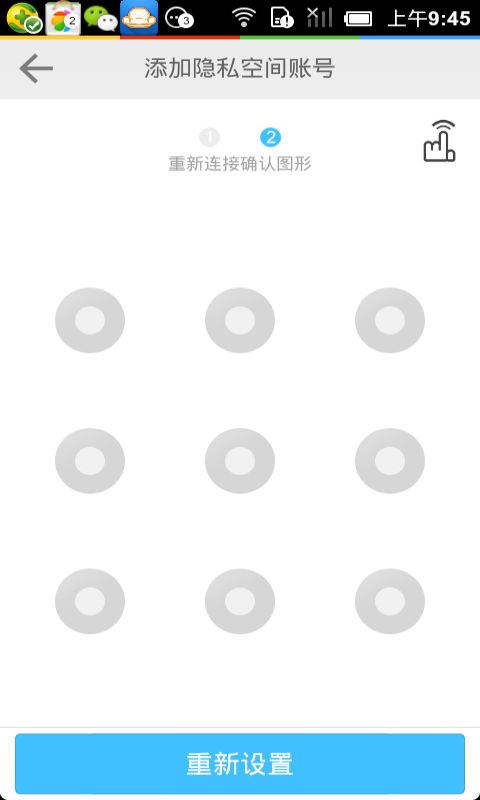Select the center dot of the pattern grid
Viewport: 480px width, 800px height.
[240, 461]
